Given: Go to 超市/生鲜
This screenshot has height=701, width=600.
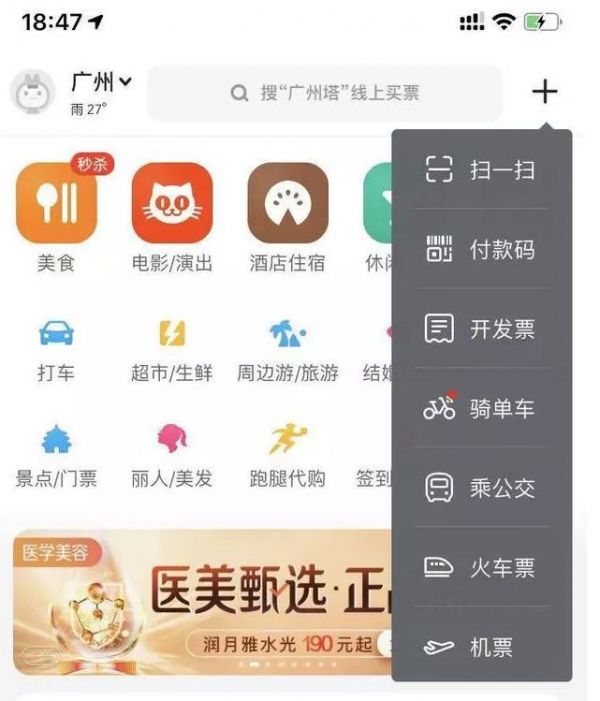Looking at the screenshot, I should click(172, 350).
